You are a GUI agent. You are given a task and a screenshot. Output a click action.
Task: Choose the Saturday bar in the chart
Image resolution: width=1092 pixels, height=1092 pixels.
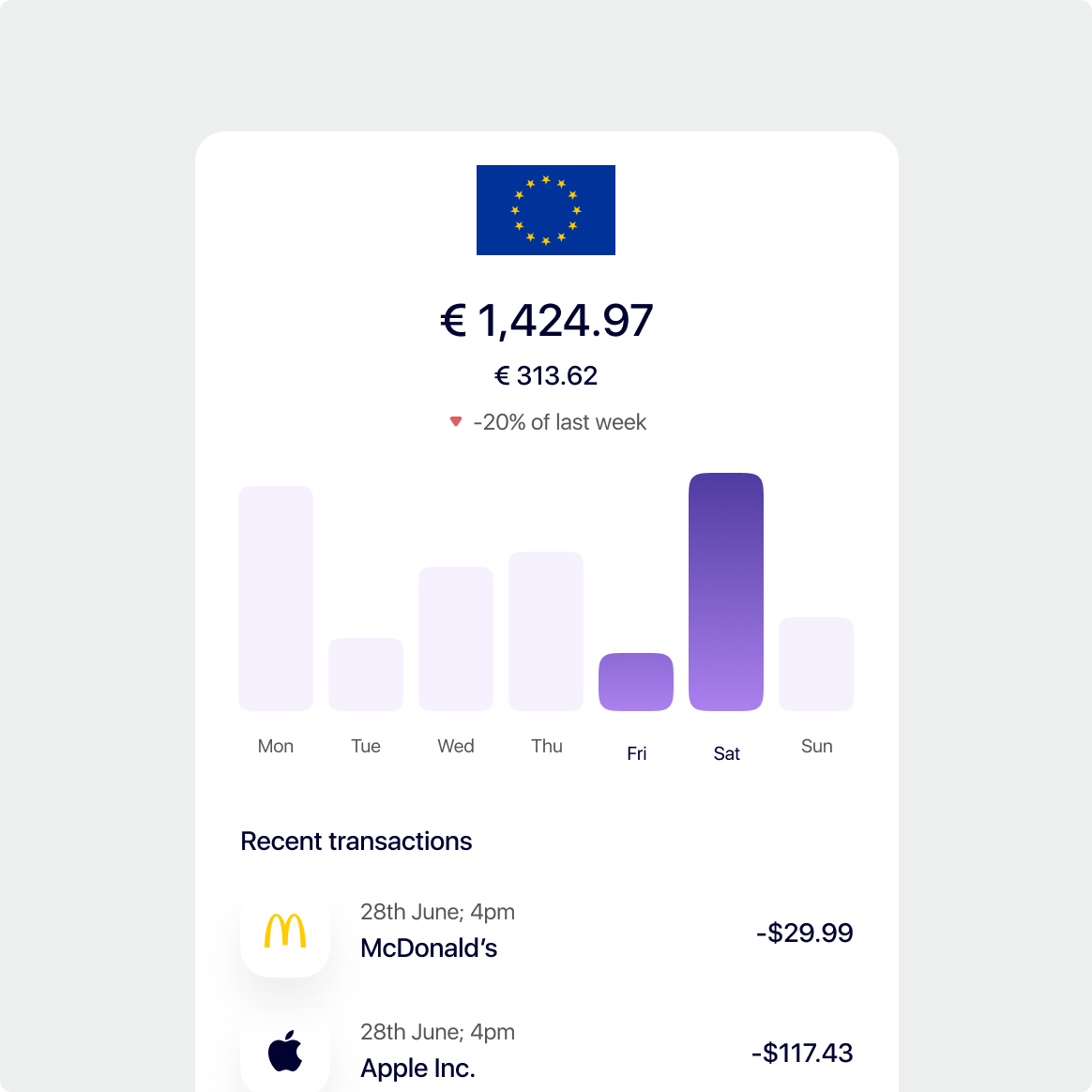pyautogui.click(x=726, y=591)
